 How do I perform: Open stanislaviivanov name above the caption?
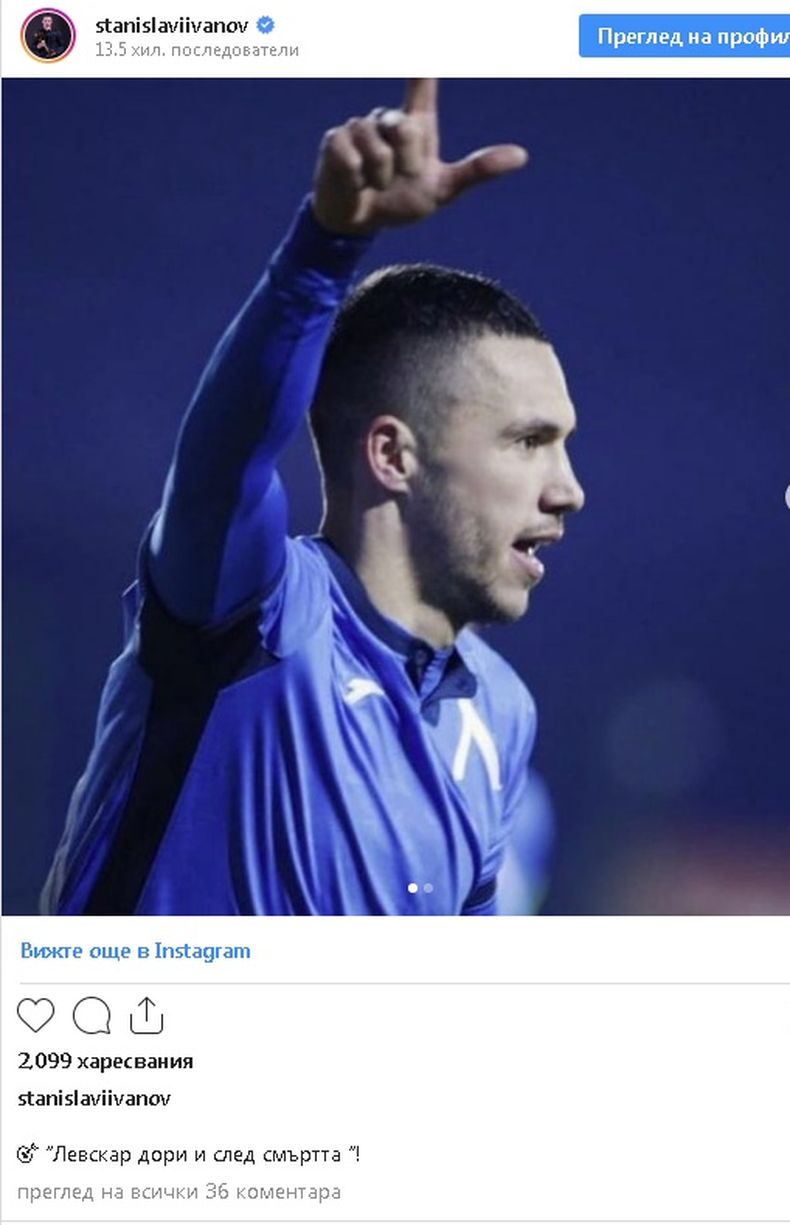(x=94, y=1098)
